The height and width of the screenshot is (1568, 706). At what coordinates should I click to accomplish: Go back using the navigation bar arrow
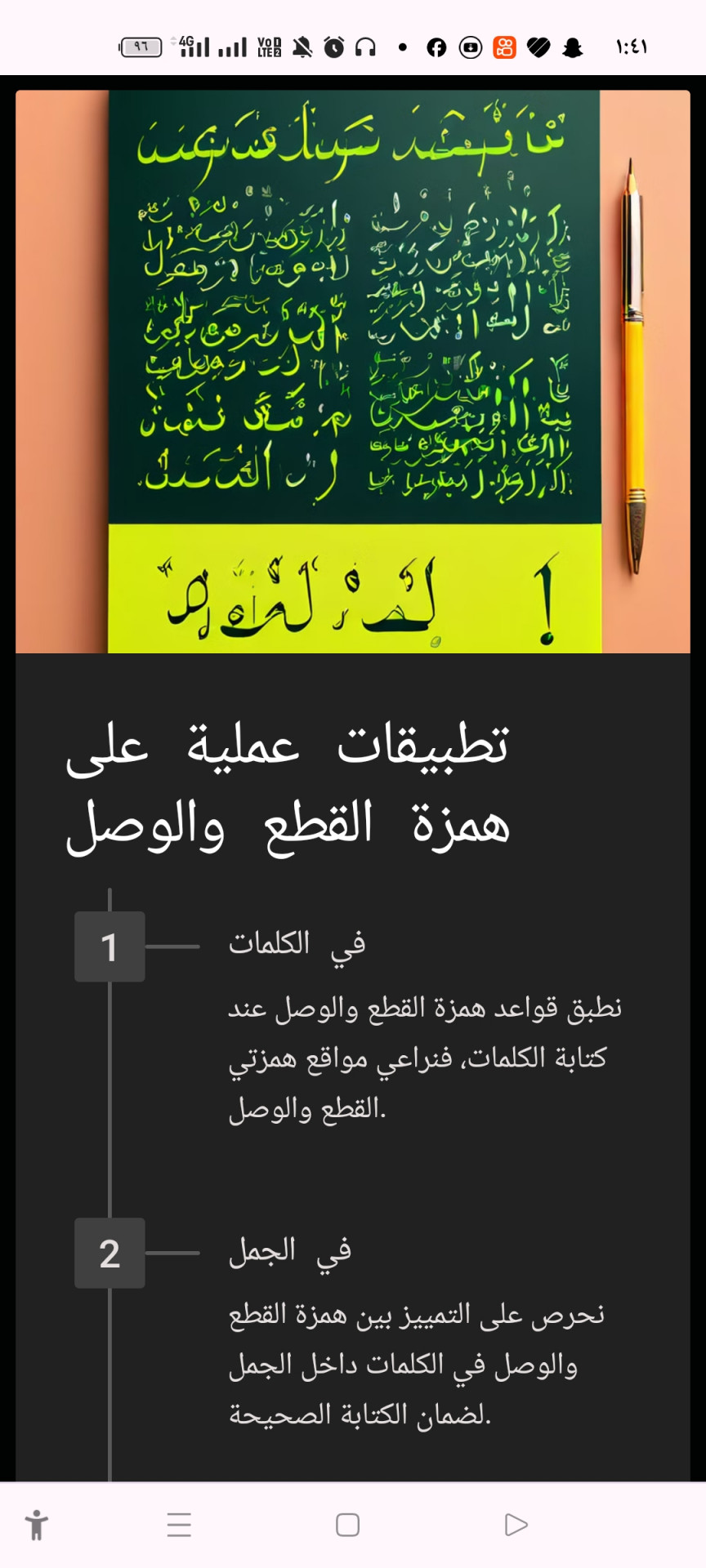tap(516, 1525)
